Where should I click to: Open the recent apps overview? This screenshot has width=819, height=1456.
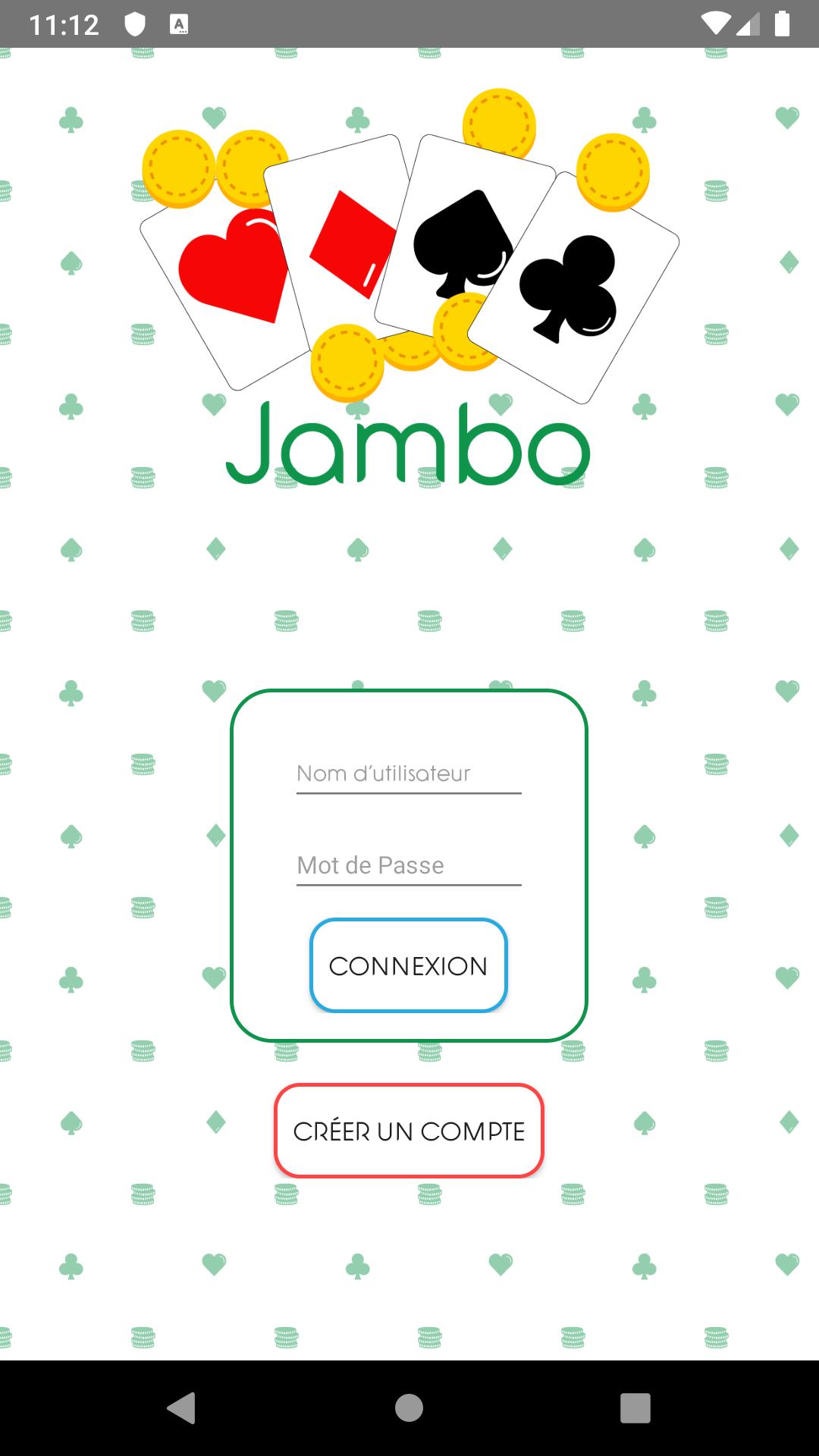(x=635, y=1408)
